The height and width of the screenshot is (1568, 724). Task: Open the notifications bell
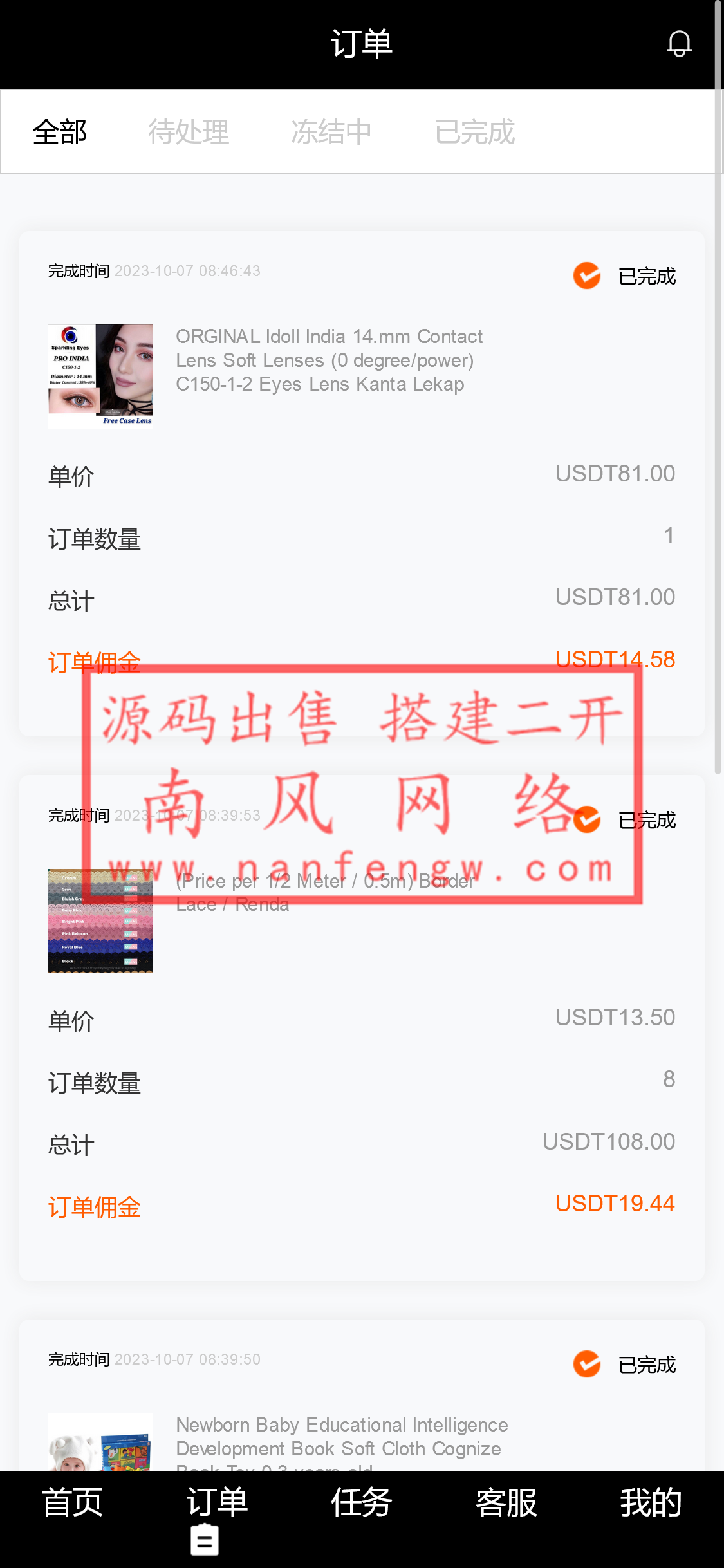coord(679,44)
